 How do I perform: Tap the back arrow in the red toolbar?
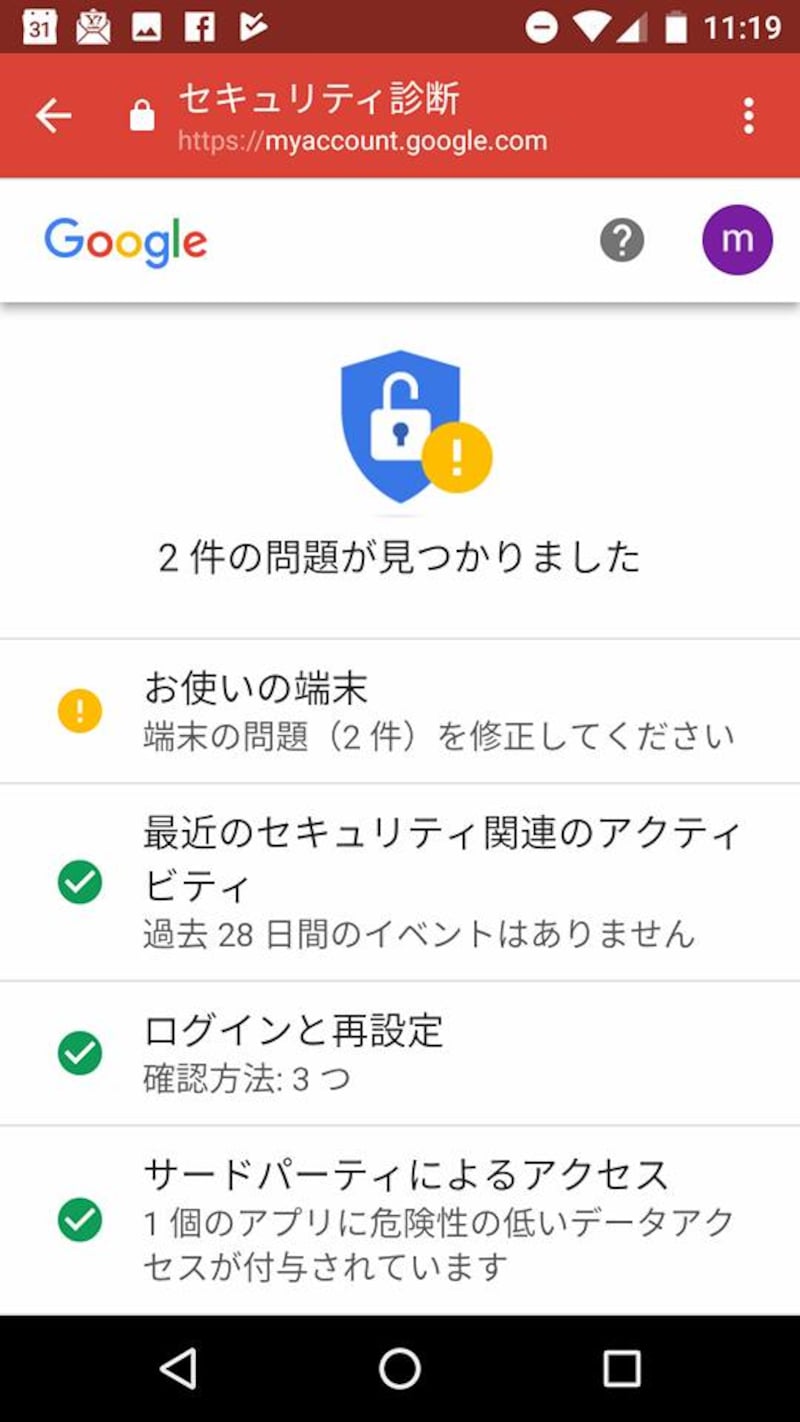(x=53, y=115)
